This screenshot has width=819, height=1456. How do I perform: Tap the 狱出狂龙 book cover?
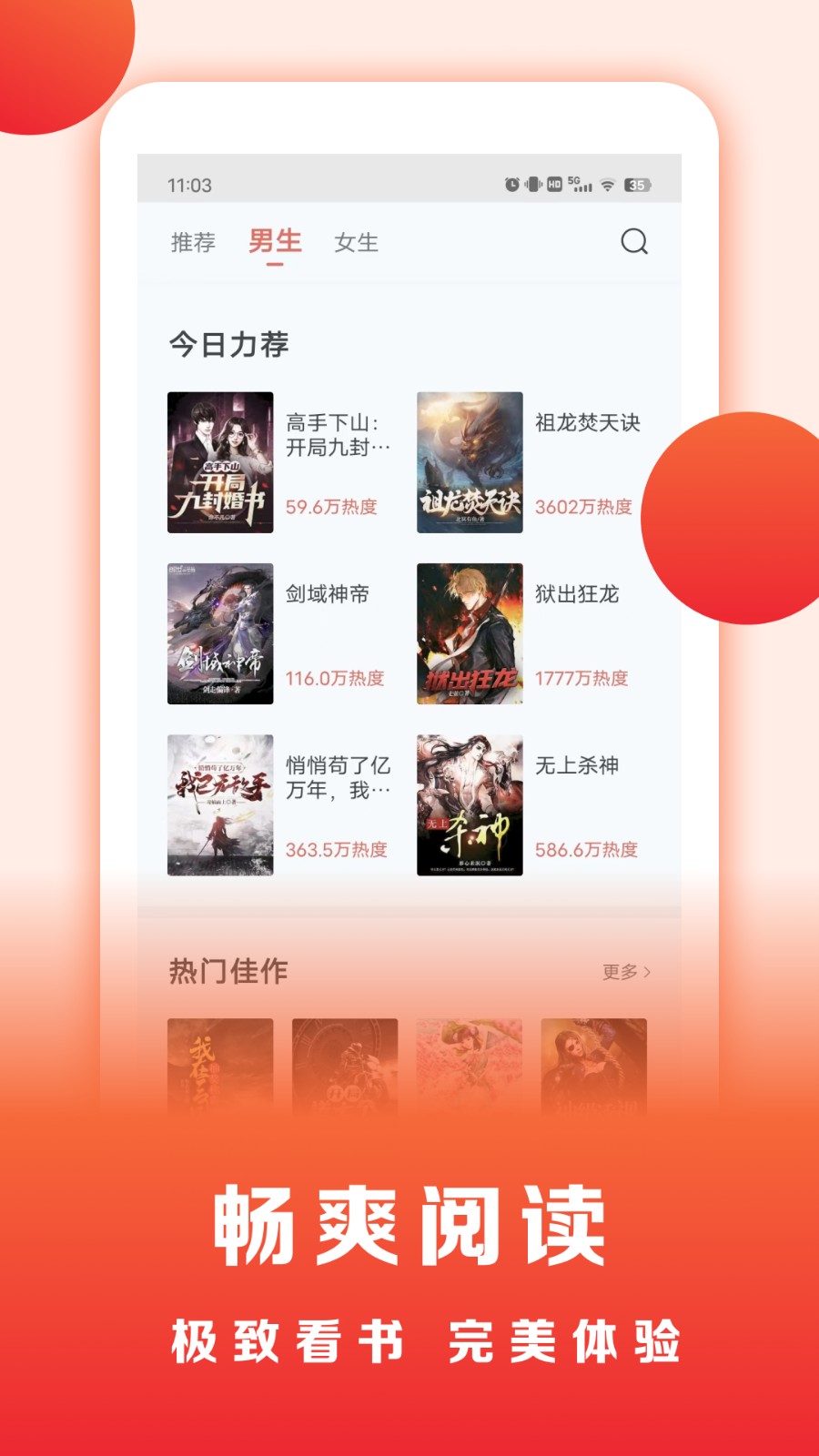coord(470,632)
